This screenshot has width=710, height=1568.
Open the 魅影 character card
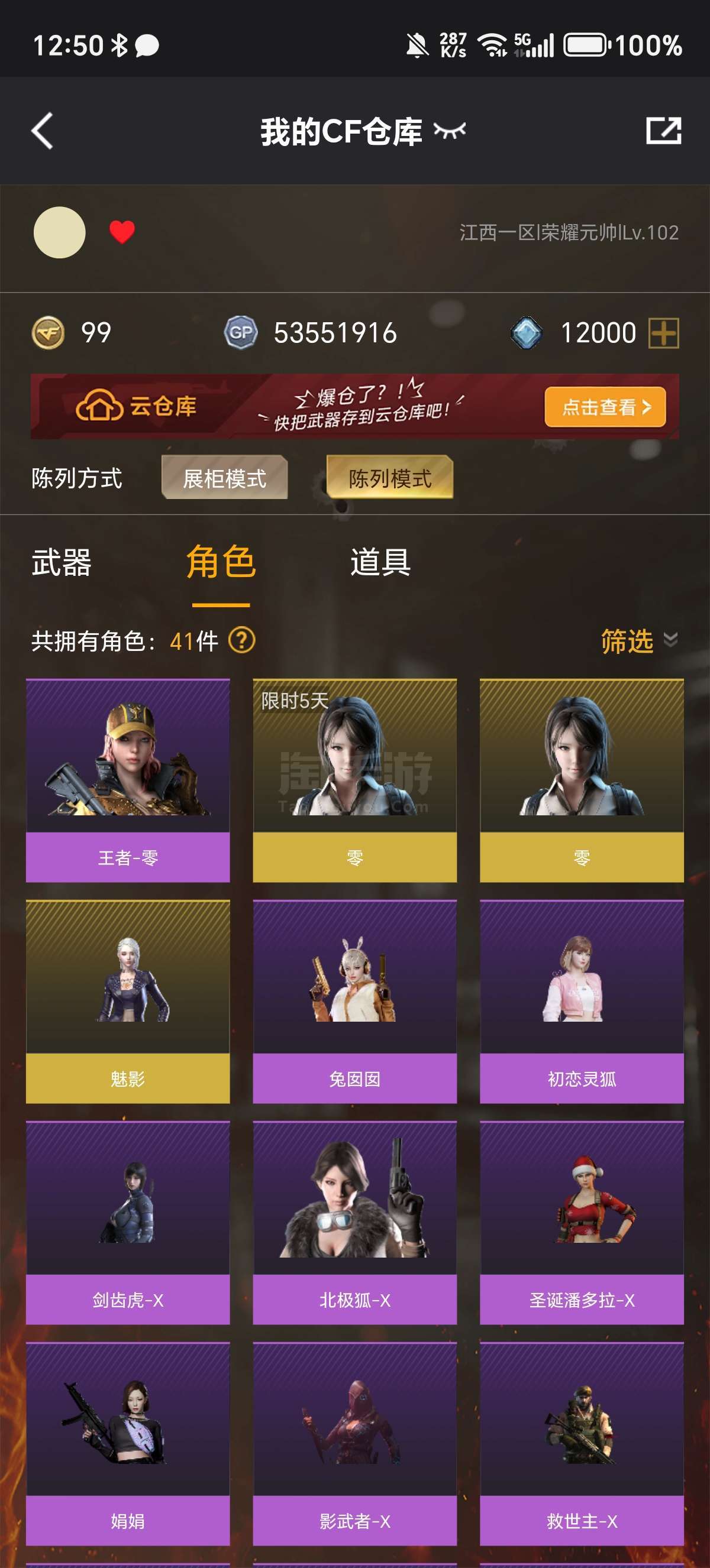(128, 1002)
